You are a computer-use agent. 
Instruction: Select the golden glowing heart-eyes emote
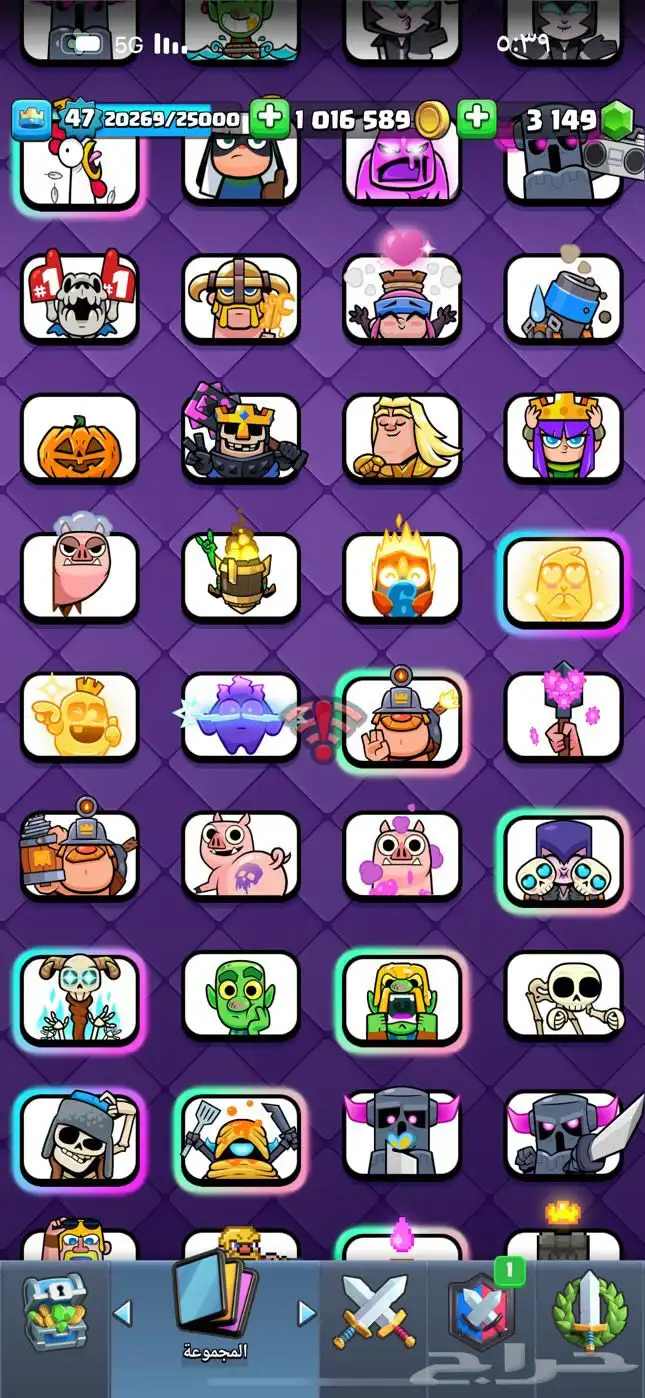564,578
